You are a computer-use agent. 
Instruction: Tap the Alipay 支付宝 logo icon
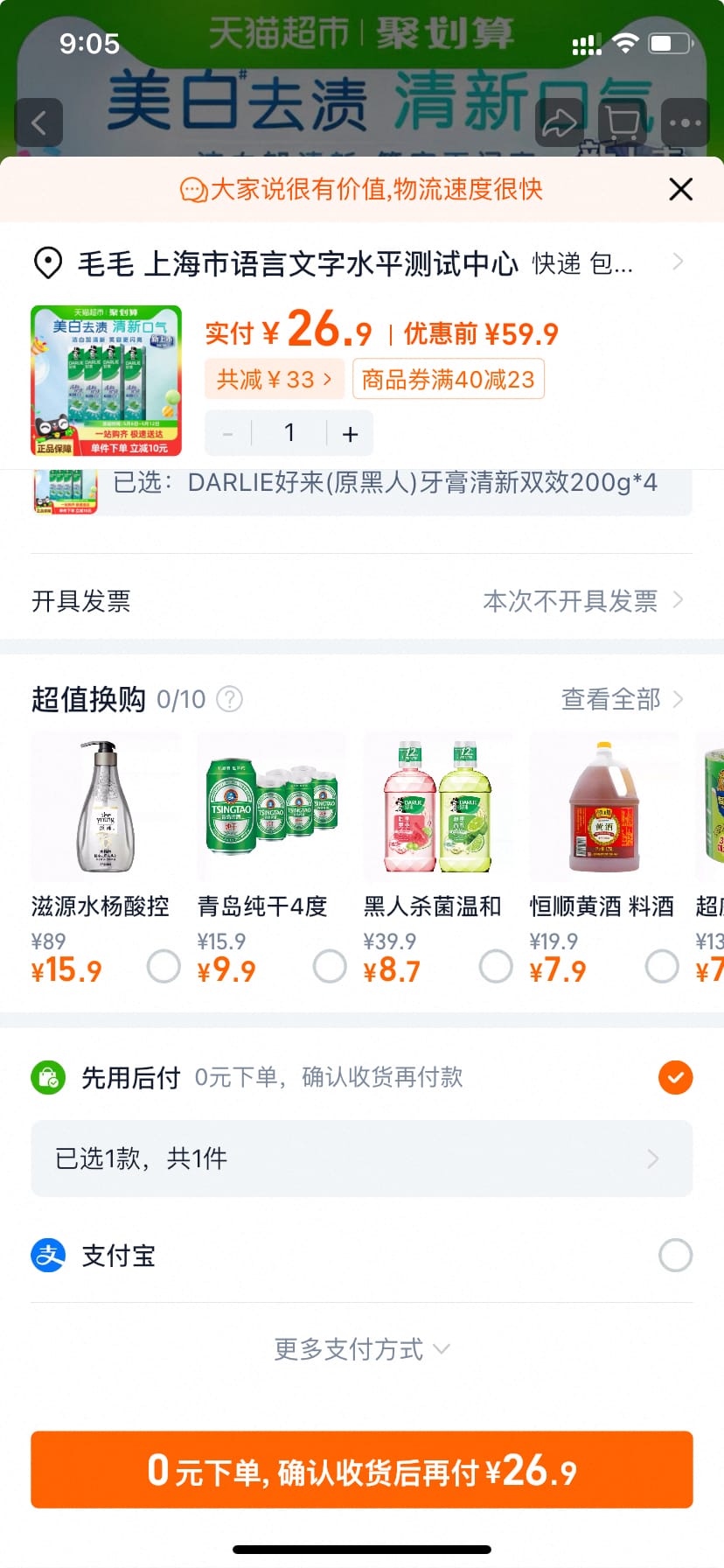[x=48, y=1254]
